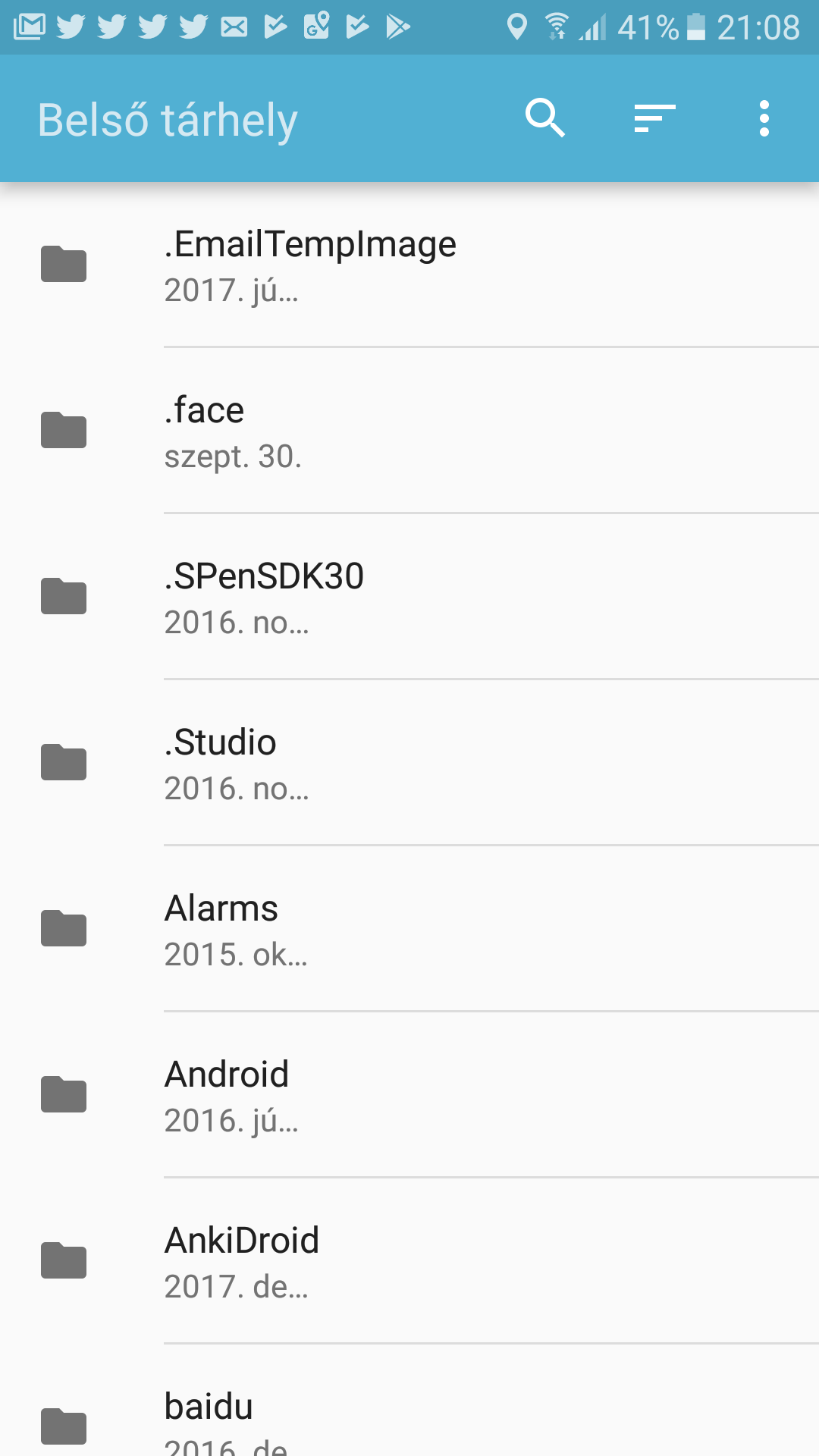This screenshot has height=1456, width=819.
Task: Click the sort order icon
Action: (x=654, y=118)
